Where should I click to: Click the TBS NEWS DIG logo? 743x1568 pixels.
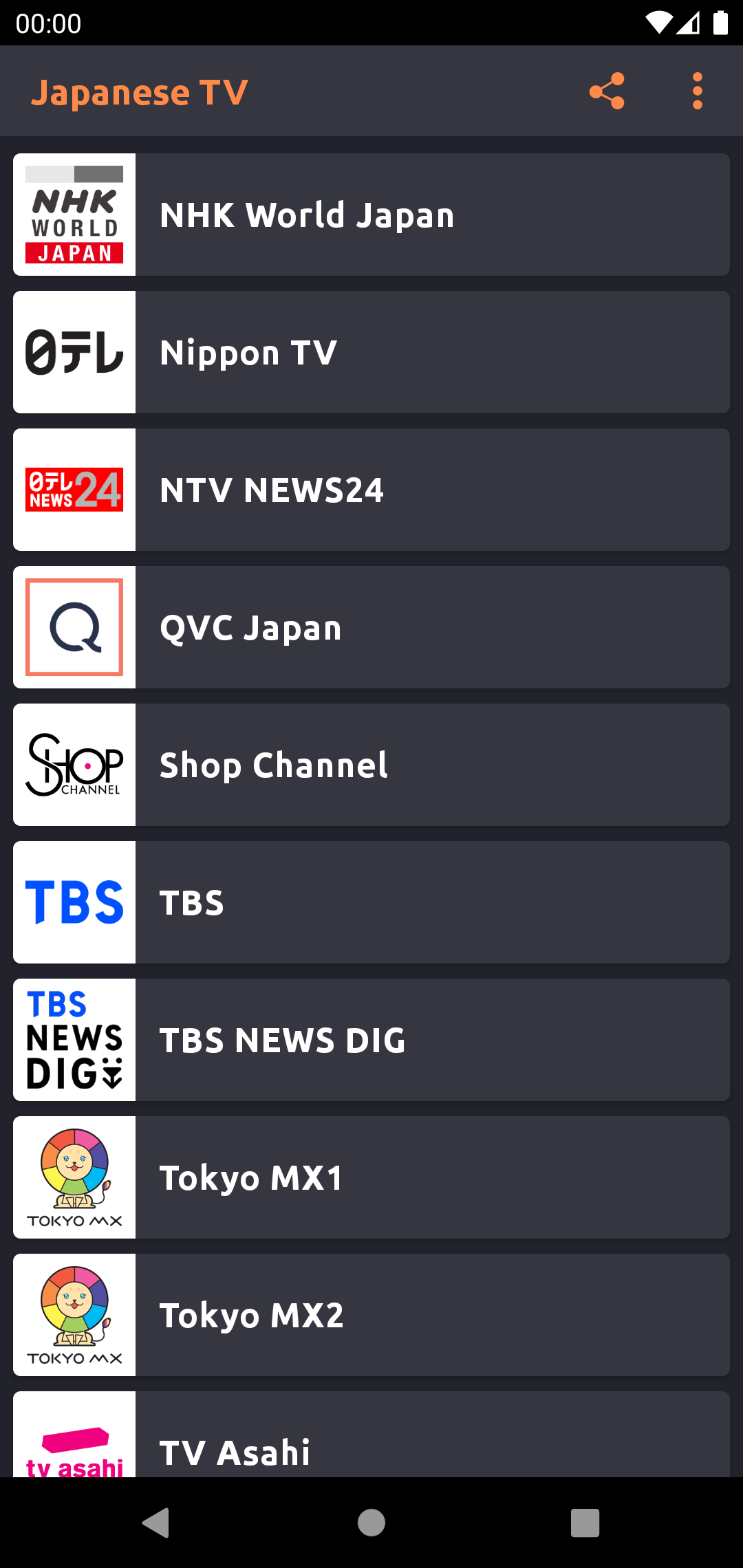coord(74,1039)
